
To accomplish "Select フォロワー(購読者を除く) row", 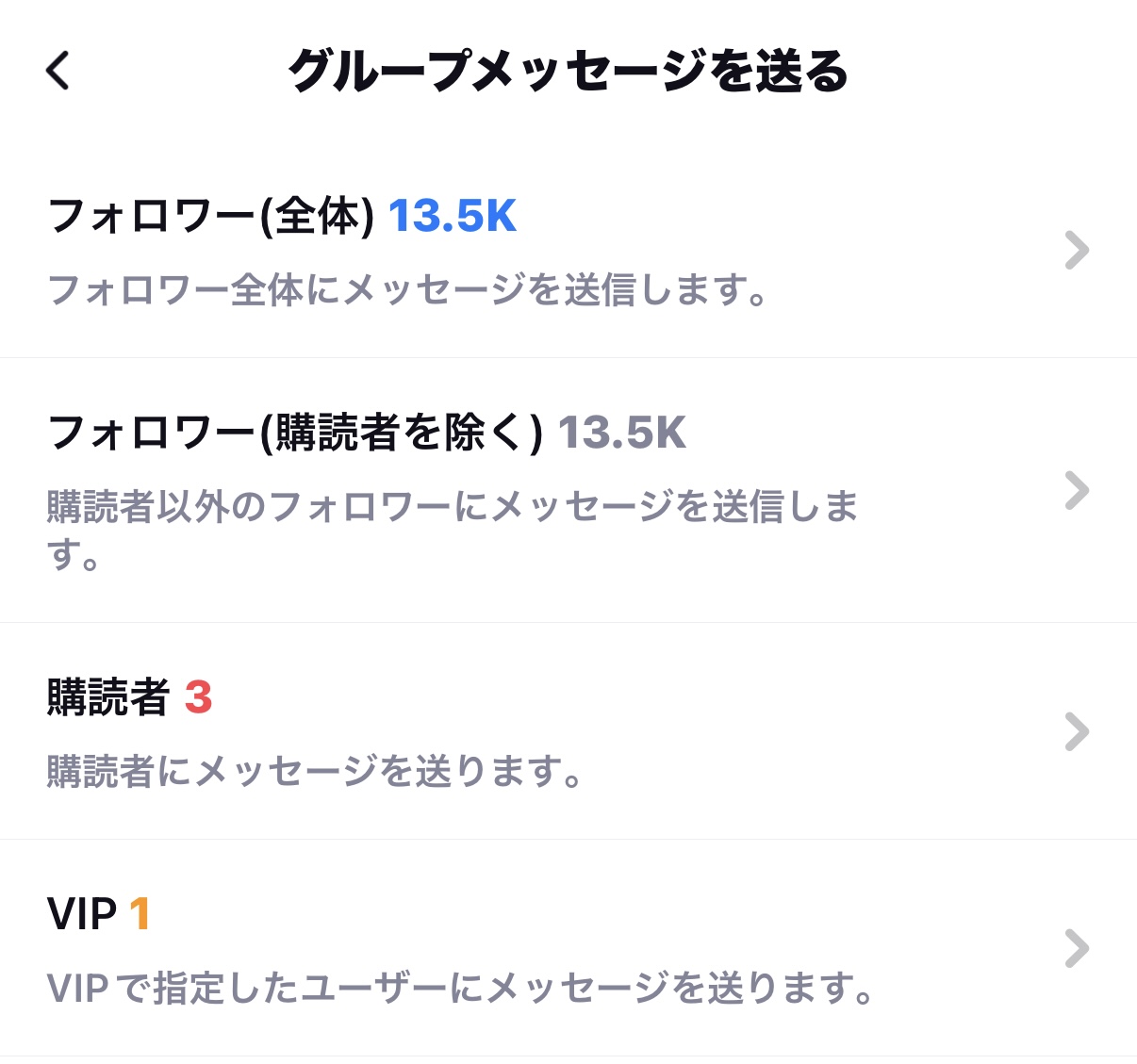I will click(x=566, y=490).
